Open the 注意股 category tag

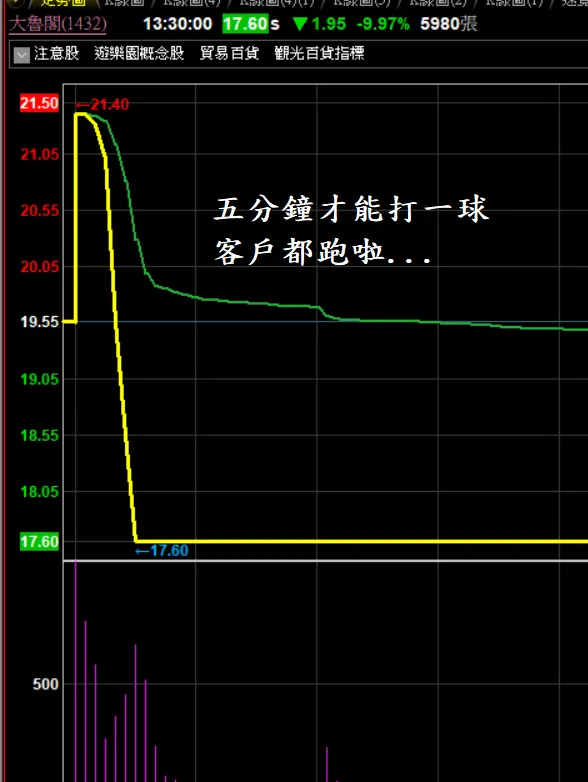pyautogui.click(x=56, y=53)
